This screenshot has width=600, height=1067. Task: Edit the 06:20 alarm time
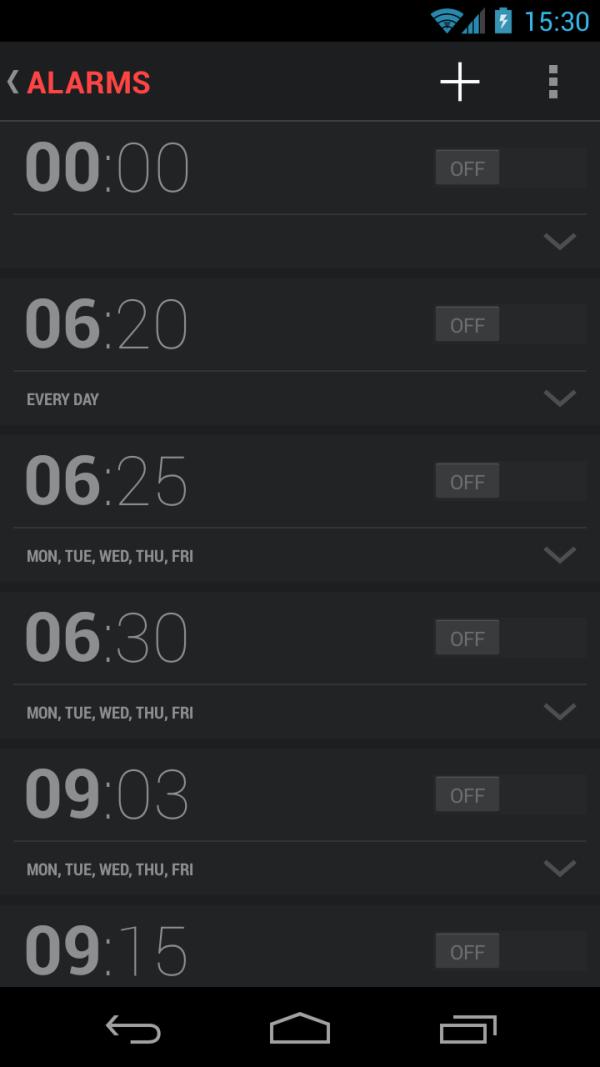click(x=107, y=325)
